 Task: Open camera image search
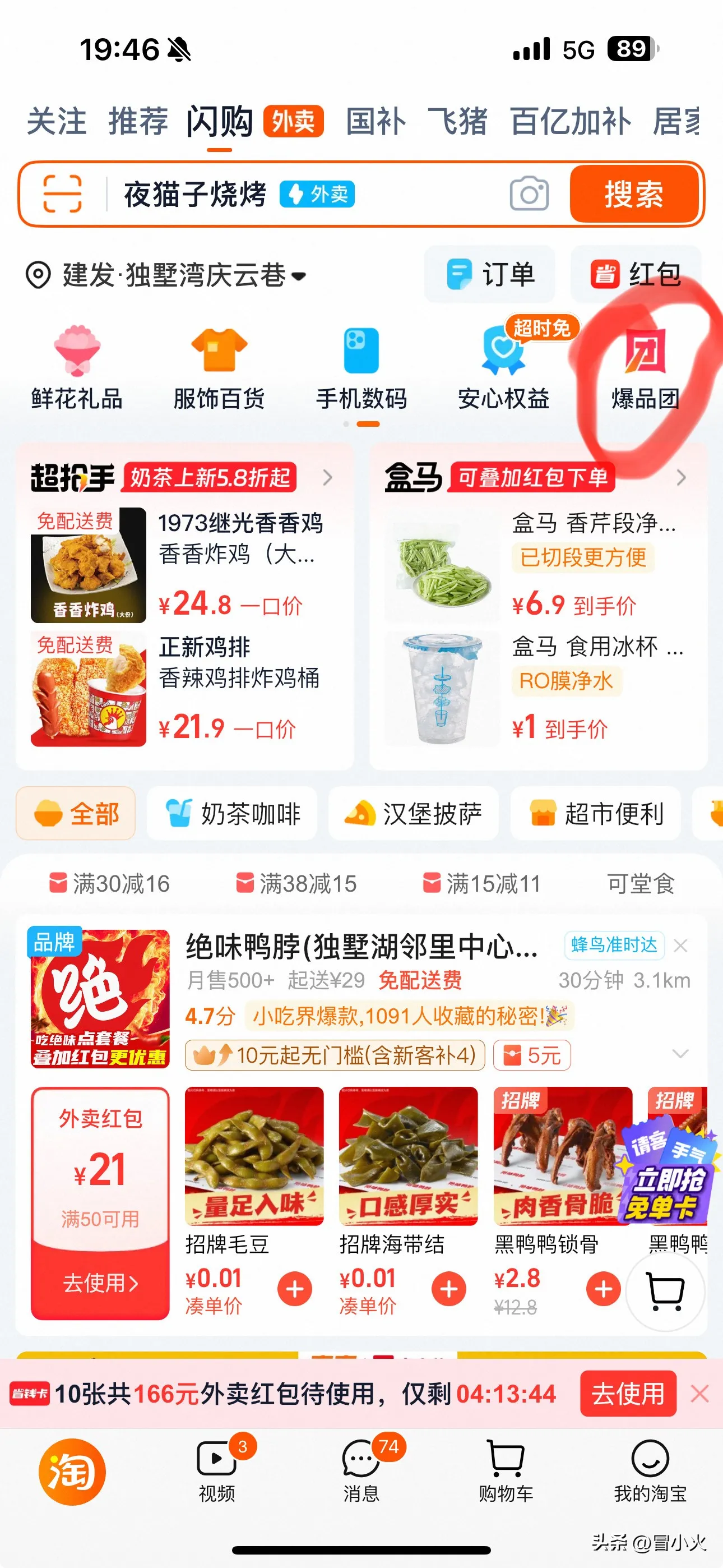pos(529,194)
